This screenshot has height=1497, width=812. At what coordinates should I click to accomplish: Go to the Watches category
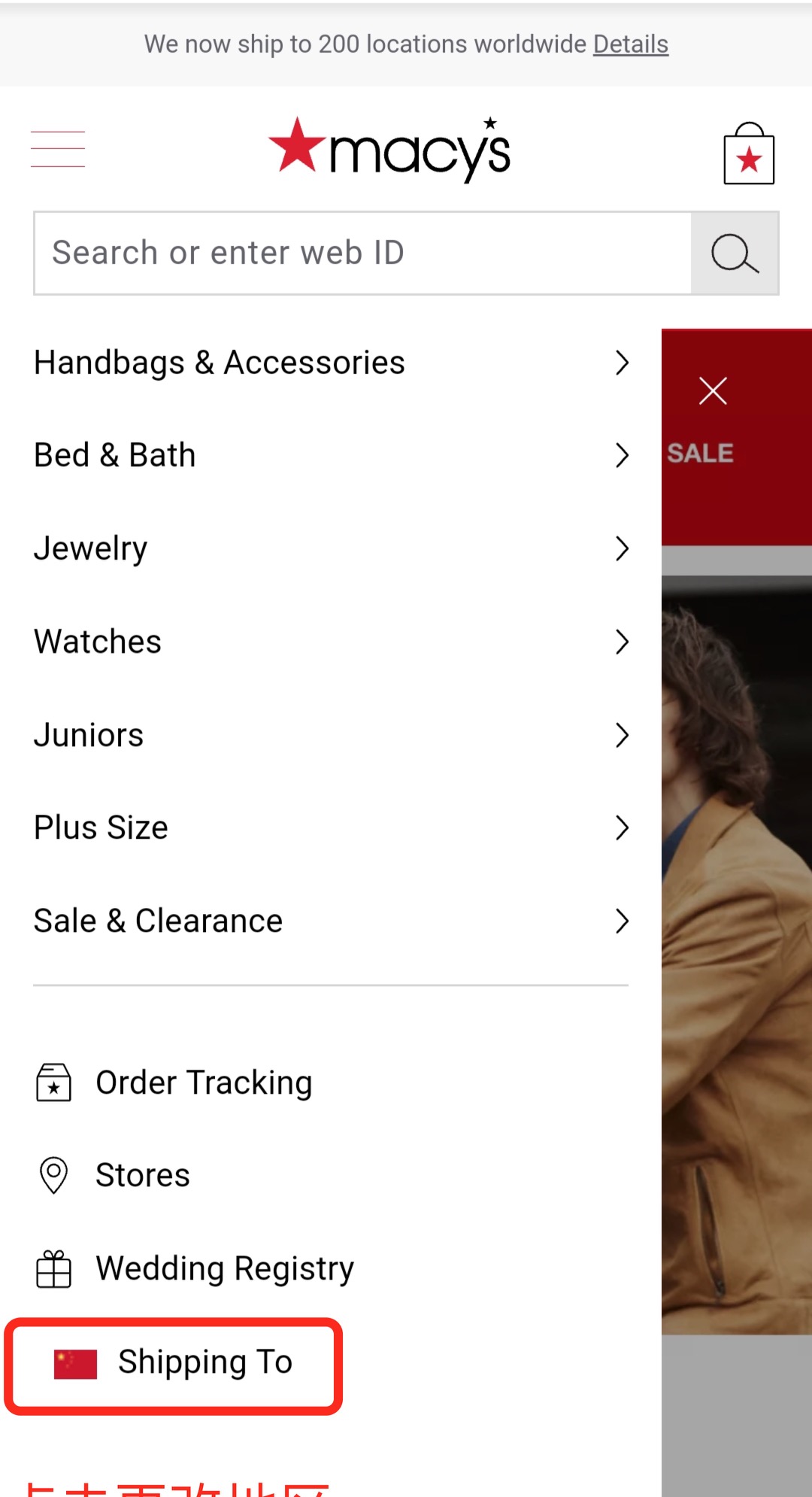331,642
